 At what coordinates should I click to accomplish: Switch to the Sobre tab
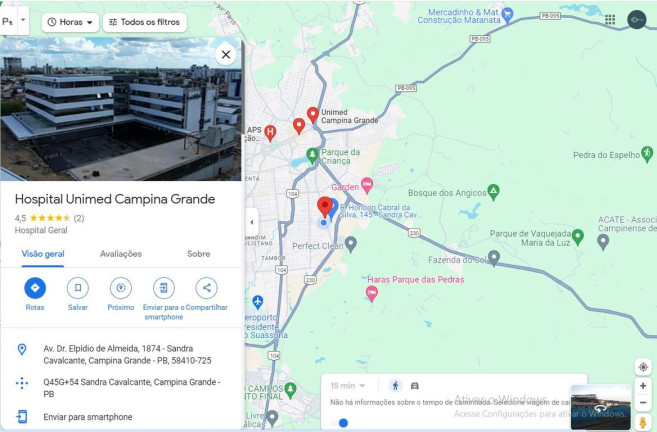pos(199,254)
